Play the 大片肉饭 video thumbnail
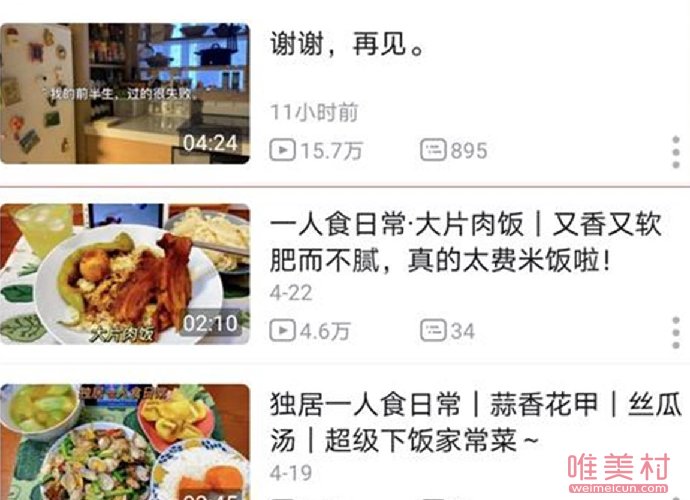Screen dimensions: 690x500 coord(125,274)
